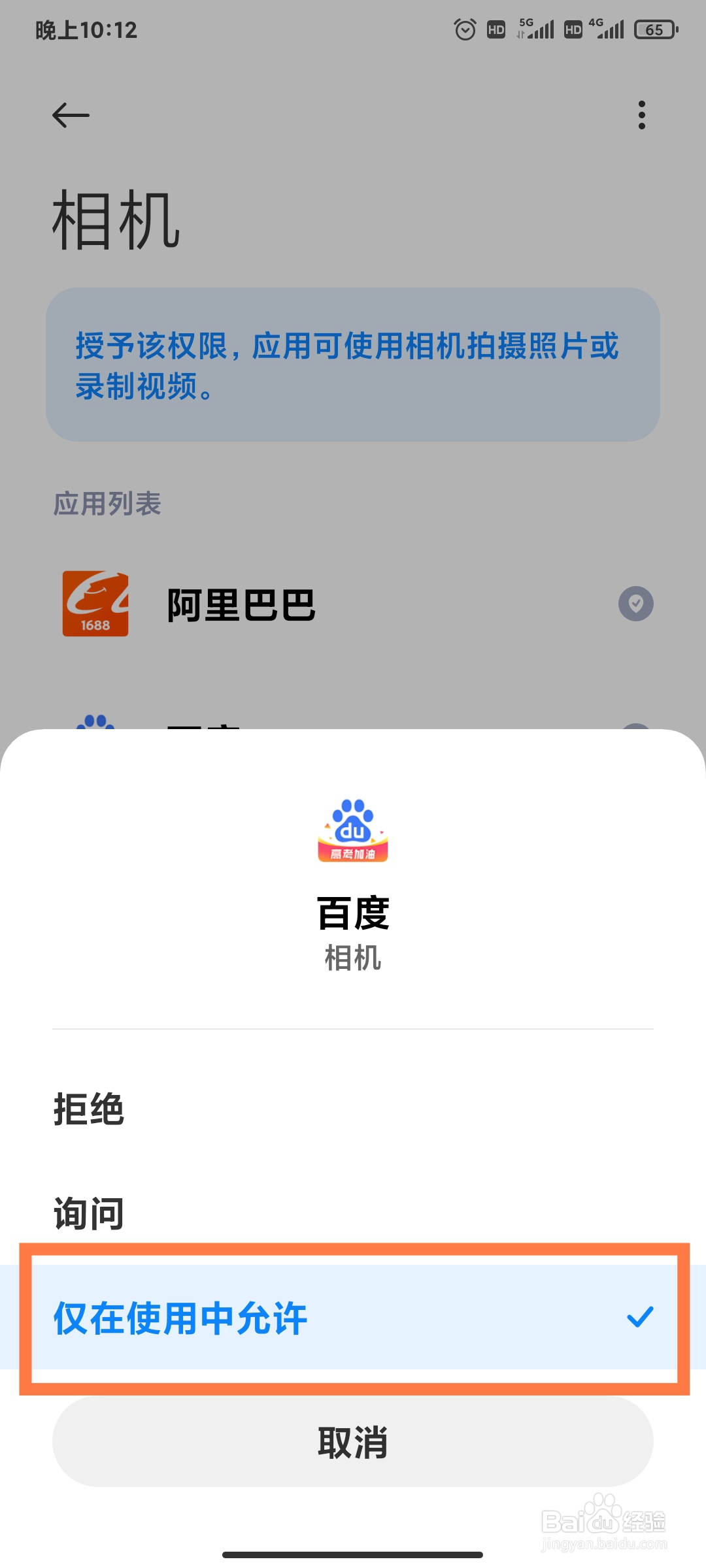Open the three-dot overflow menu

pyautogui.click(x=641, y=115)
